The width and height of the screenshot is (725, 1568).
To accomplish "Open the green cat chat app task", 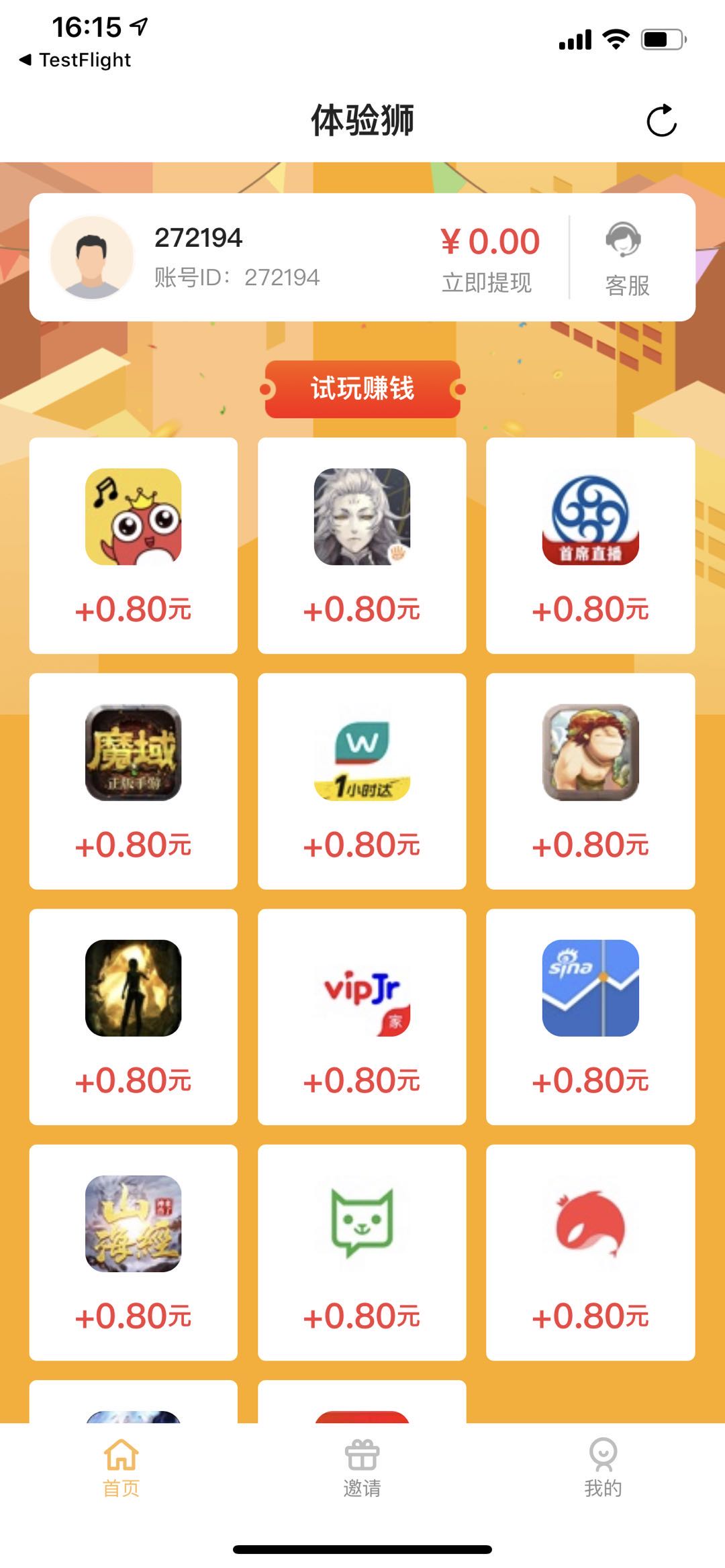I will 362,1252.
